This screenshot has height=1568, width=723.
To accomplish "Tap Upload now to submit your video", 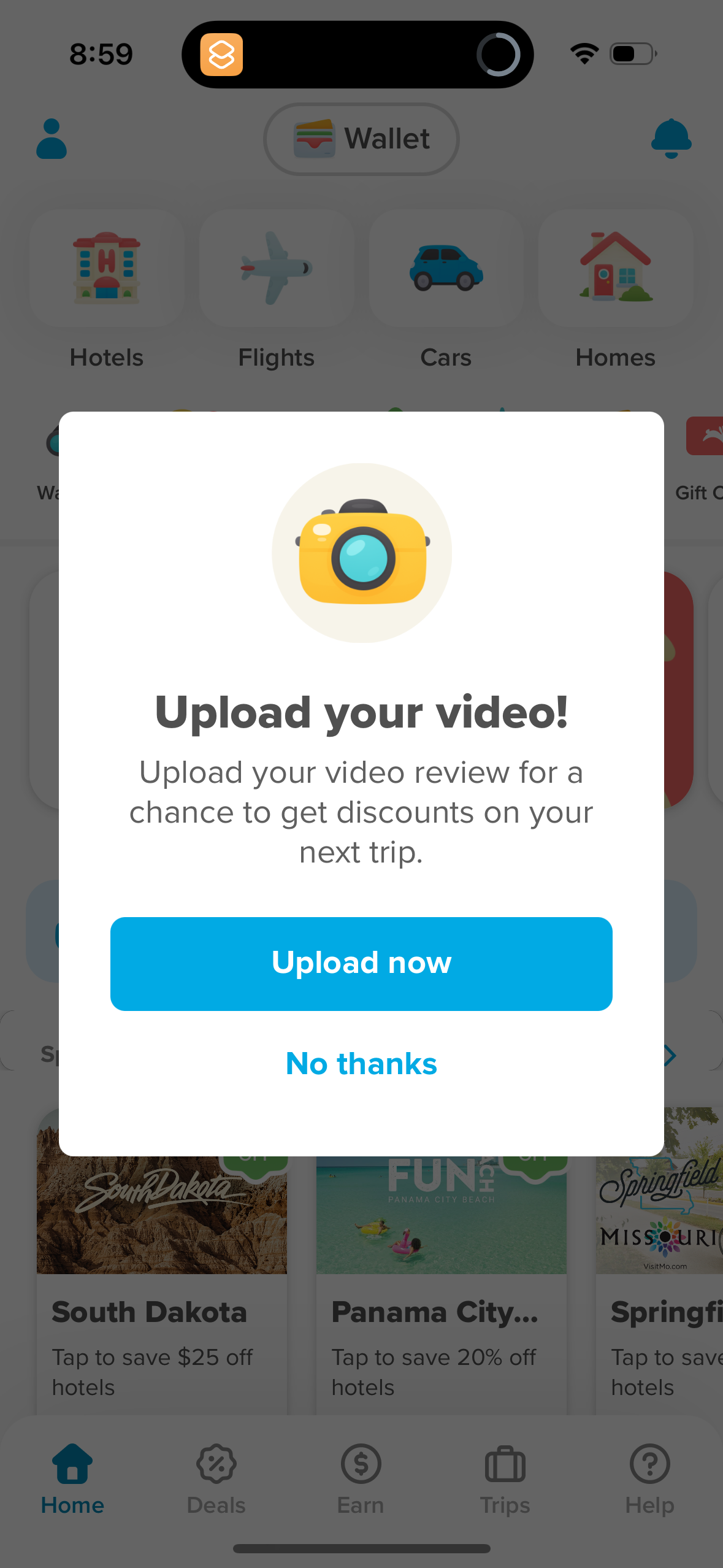I will (x=361, y=963).
